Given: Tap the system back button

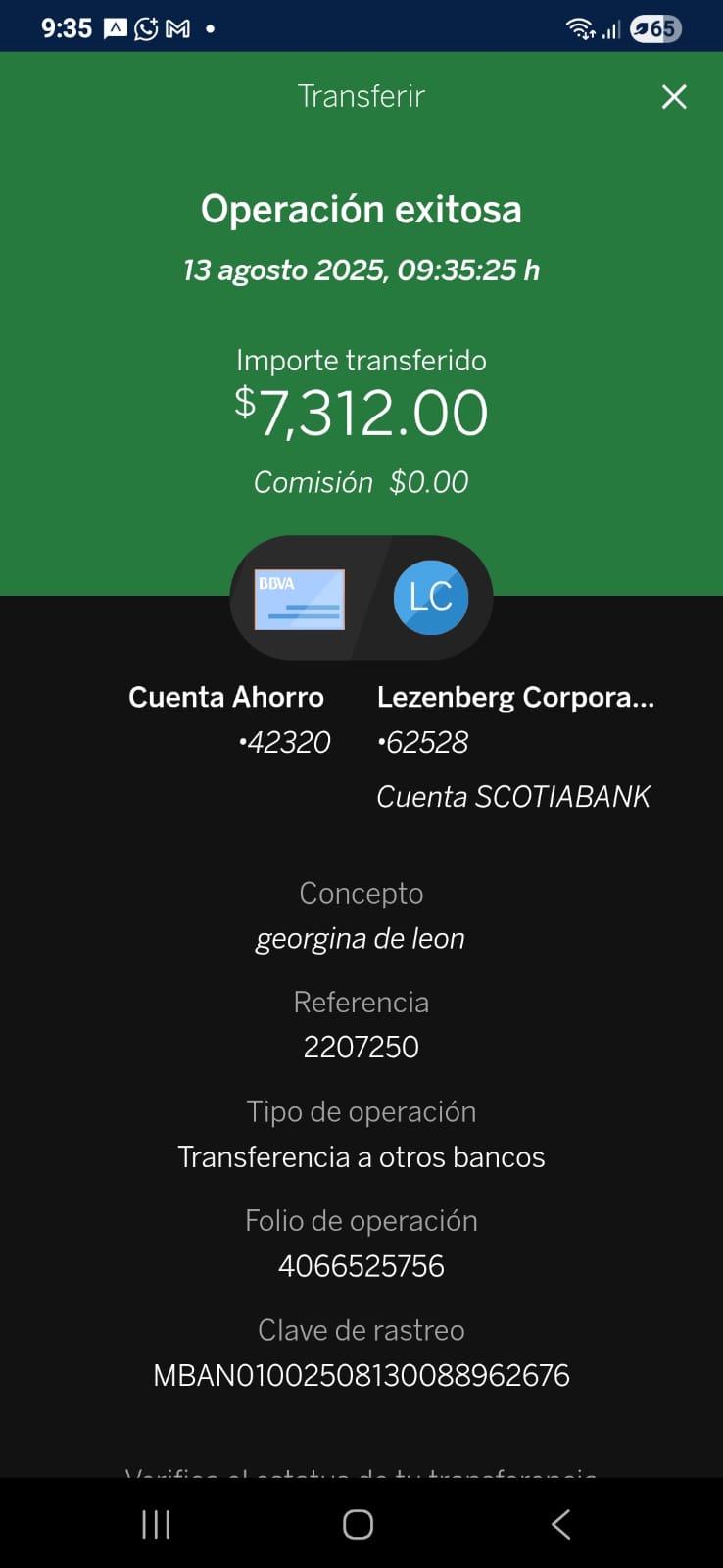Looking at the screenshot, I should tap(561, 1524).
